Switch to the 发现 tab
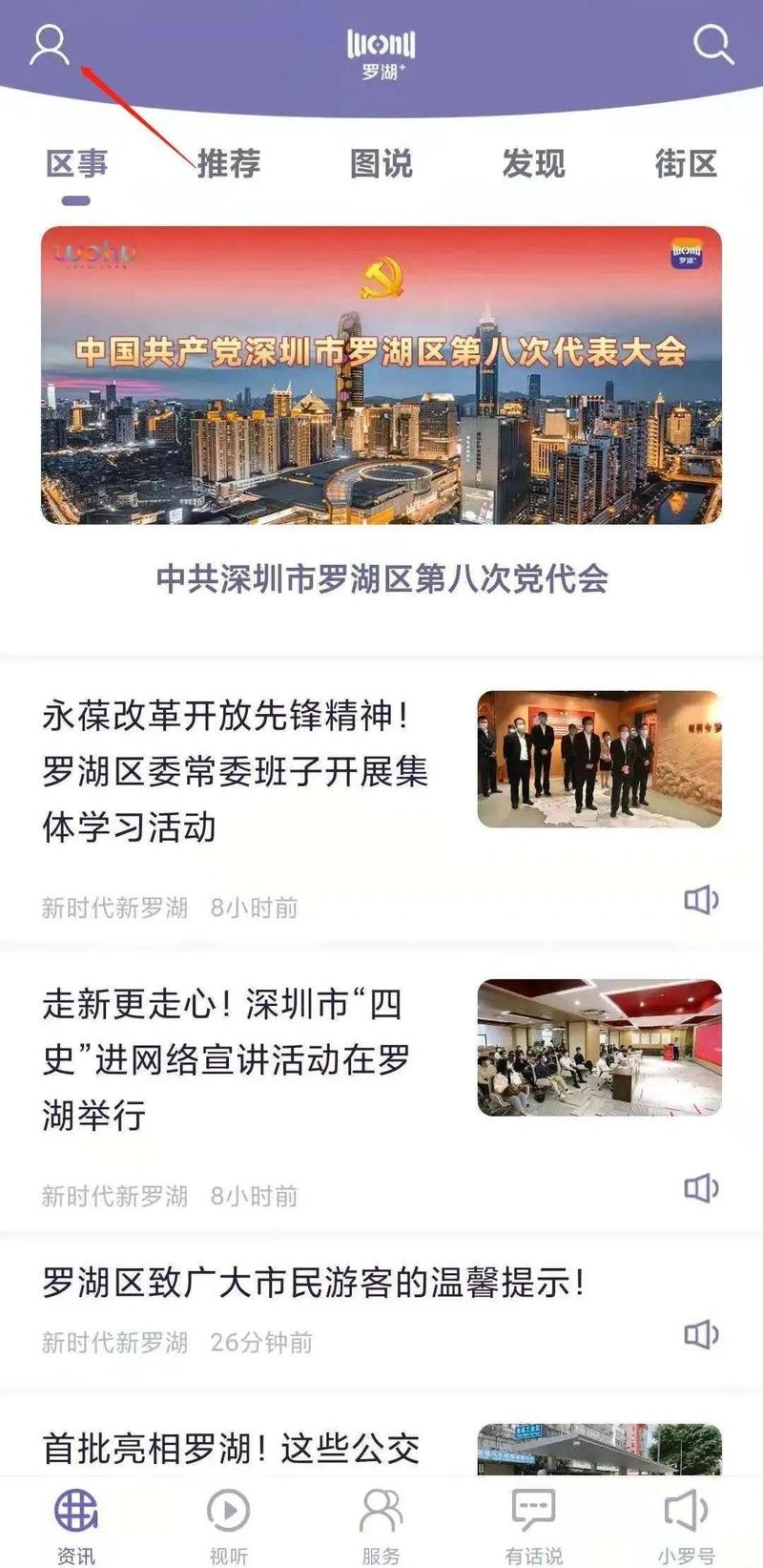Image resolution: width=763 pixels, height=1568 pixels. point(534,164)
